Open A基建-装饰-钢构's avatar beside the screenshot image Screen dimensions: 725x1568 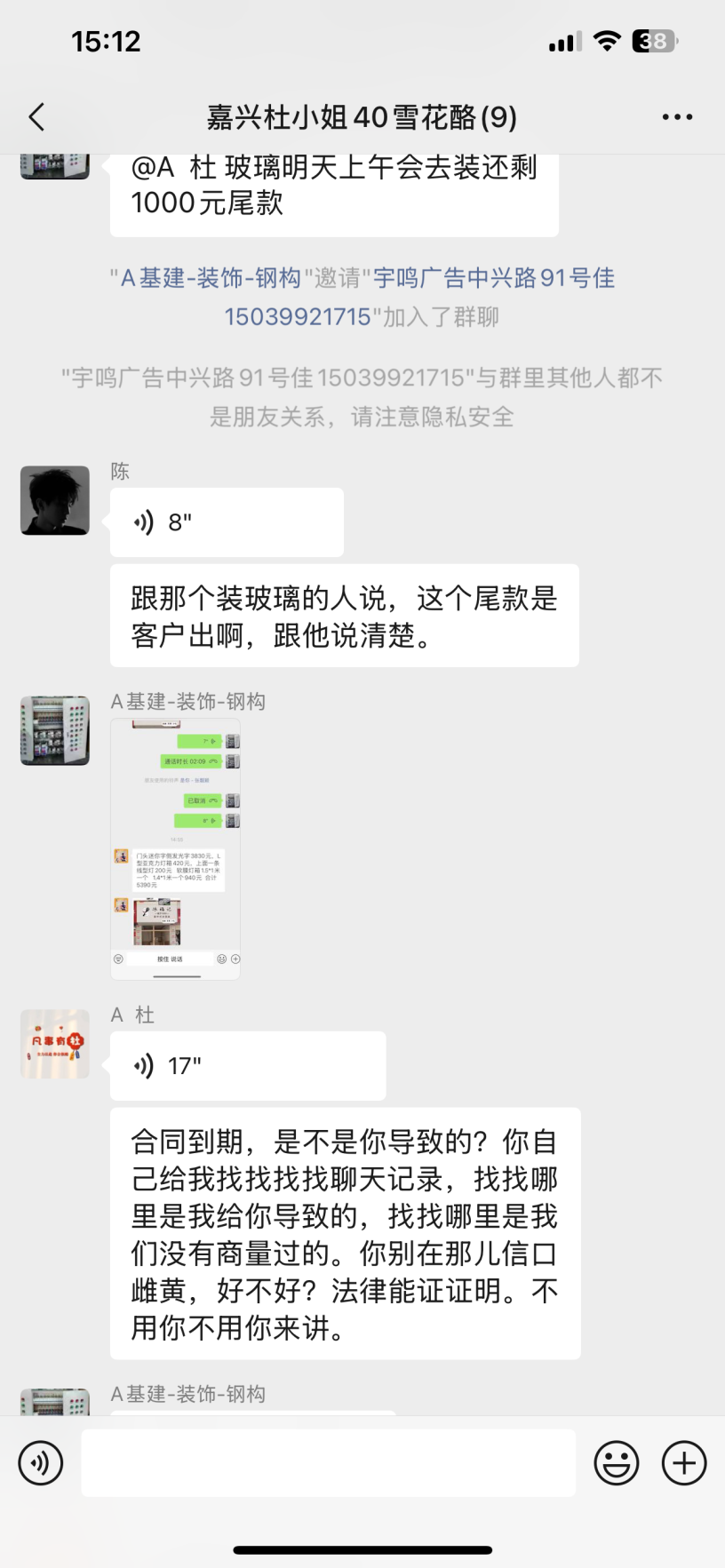coord(55,730)
